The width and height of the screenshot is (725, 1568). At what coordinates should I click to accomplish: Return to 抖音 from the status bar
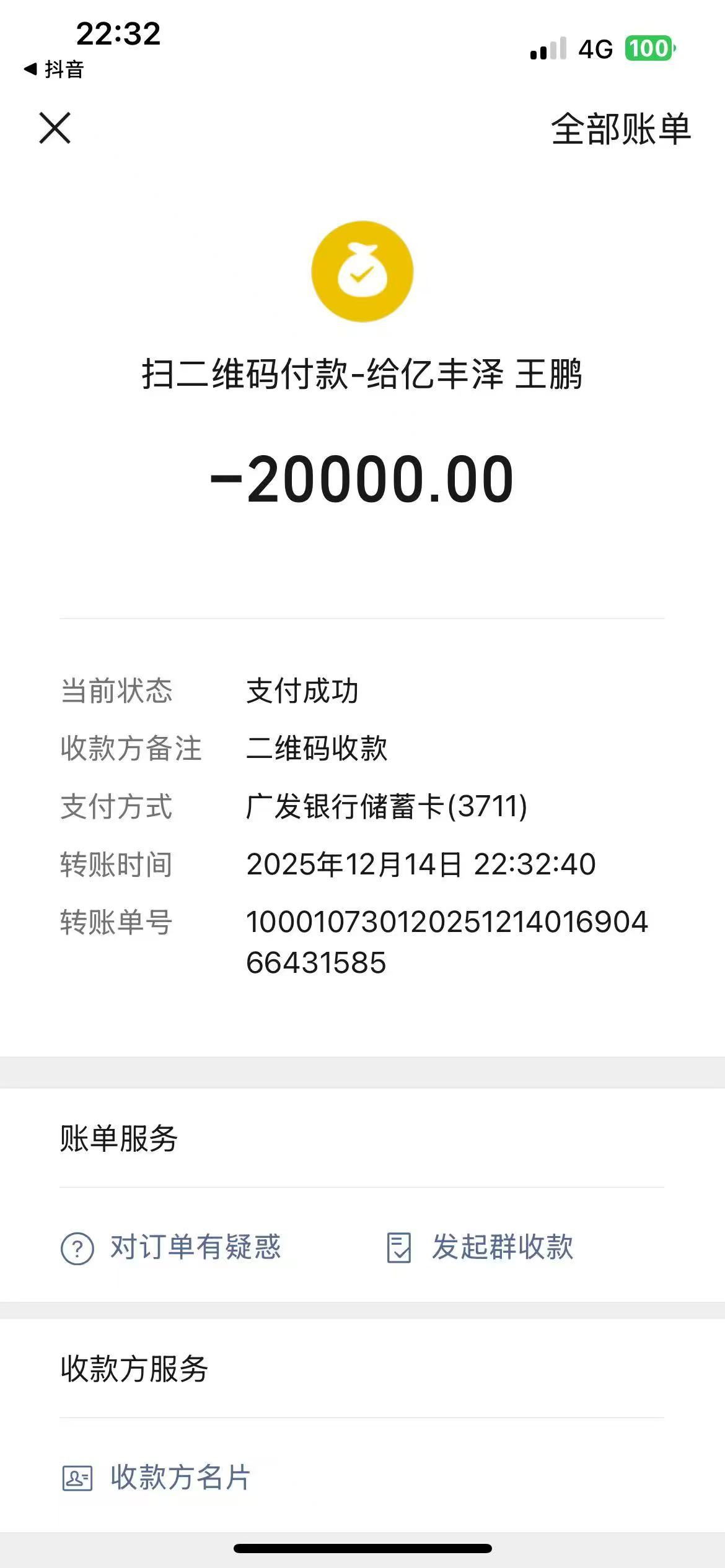55,69
